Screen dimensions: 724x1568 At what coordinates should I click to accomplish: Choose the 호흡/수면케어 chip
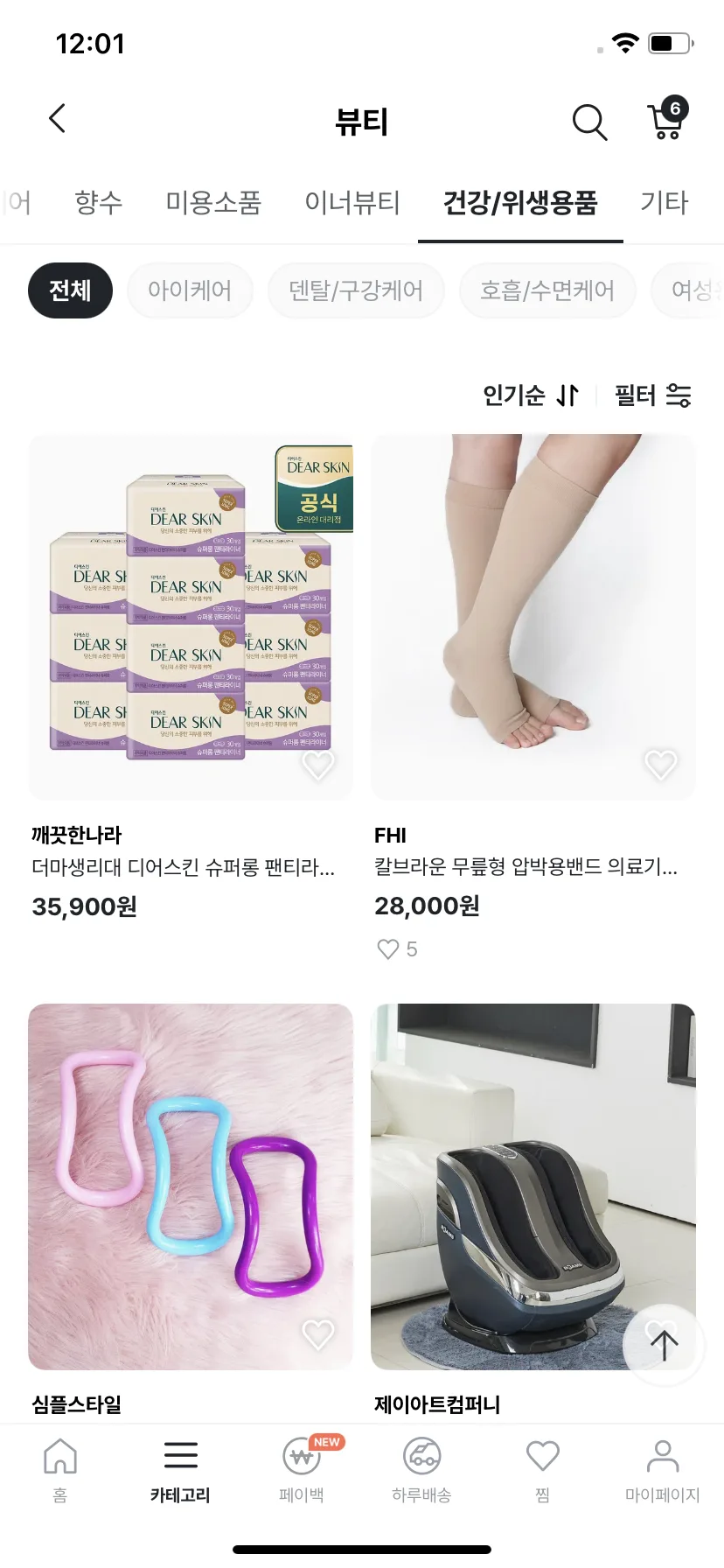click(547, 290)
